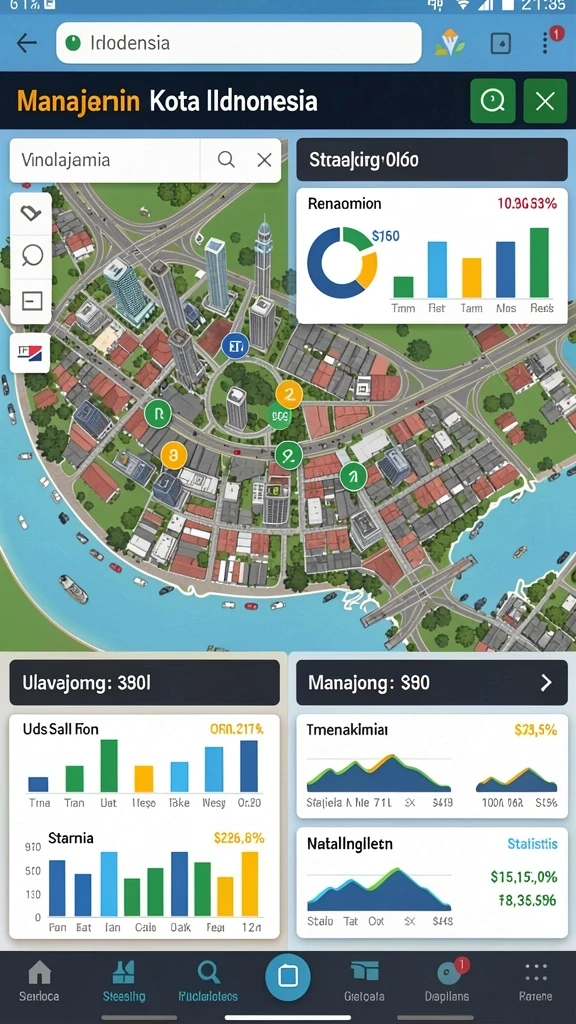Expand Manajong: $90 with its chevron

(545, 683)
